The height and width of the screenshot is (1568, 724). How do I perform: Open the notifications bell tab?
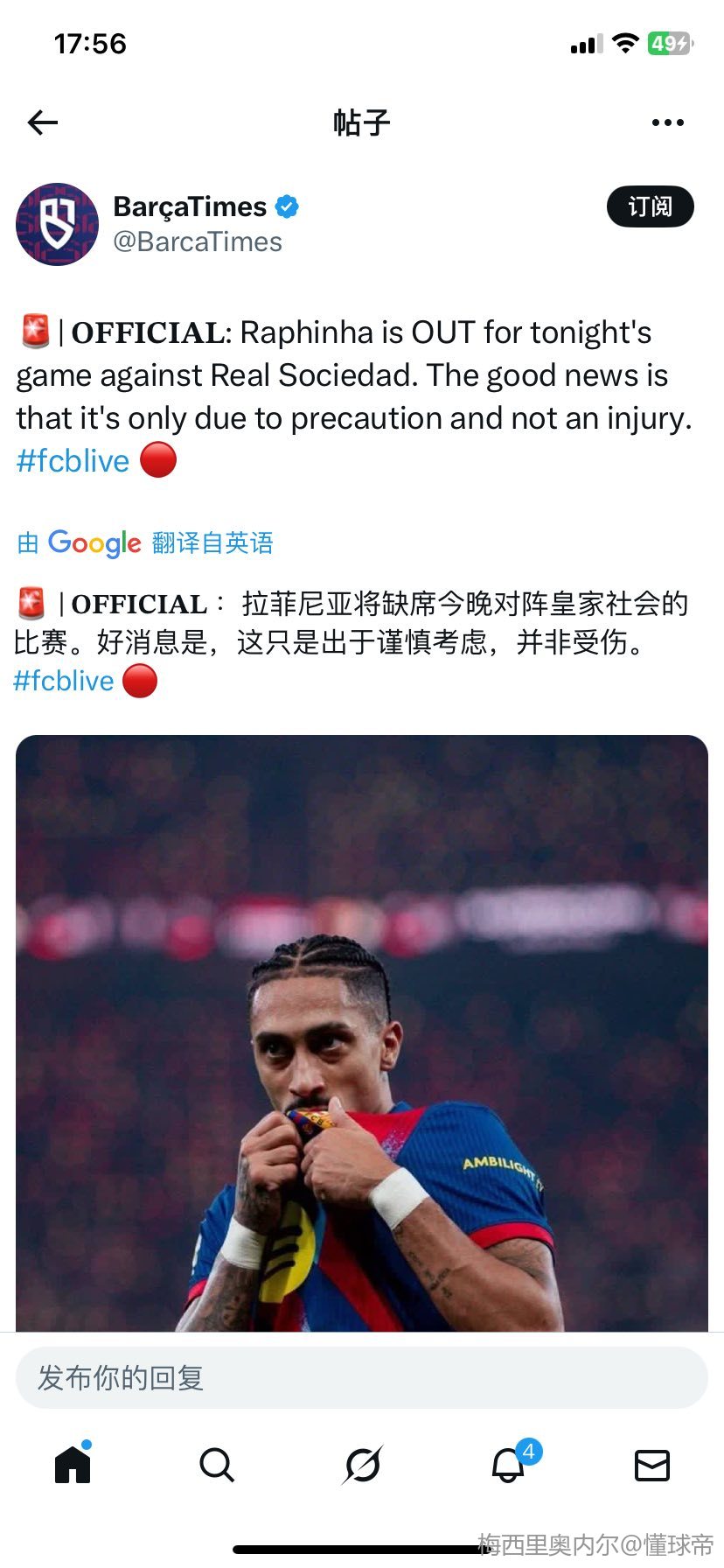pyautogui.click(x=508, y=1465)
